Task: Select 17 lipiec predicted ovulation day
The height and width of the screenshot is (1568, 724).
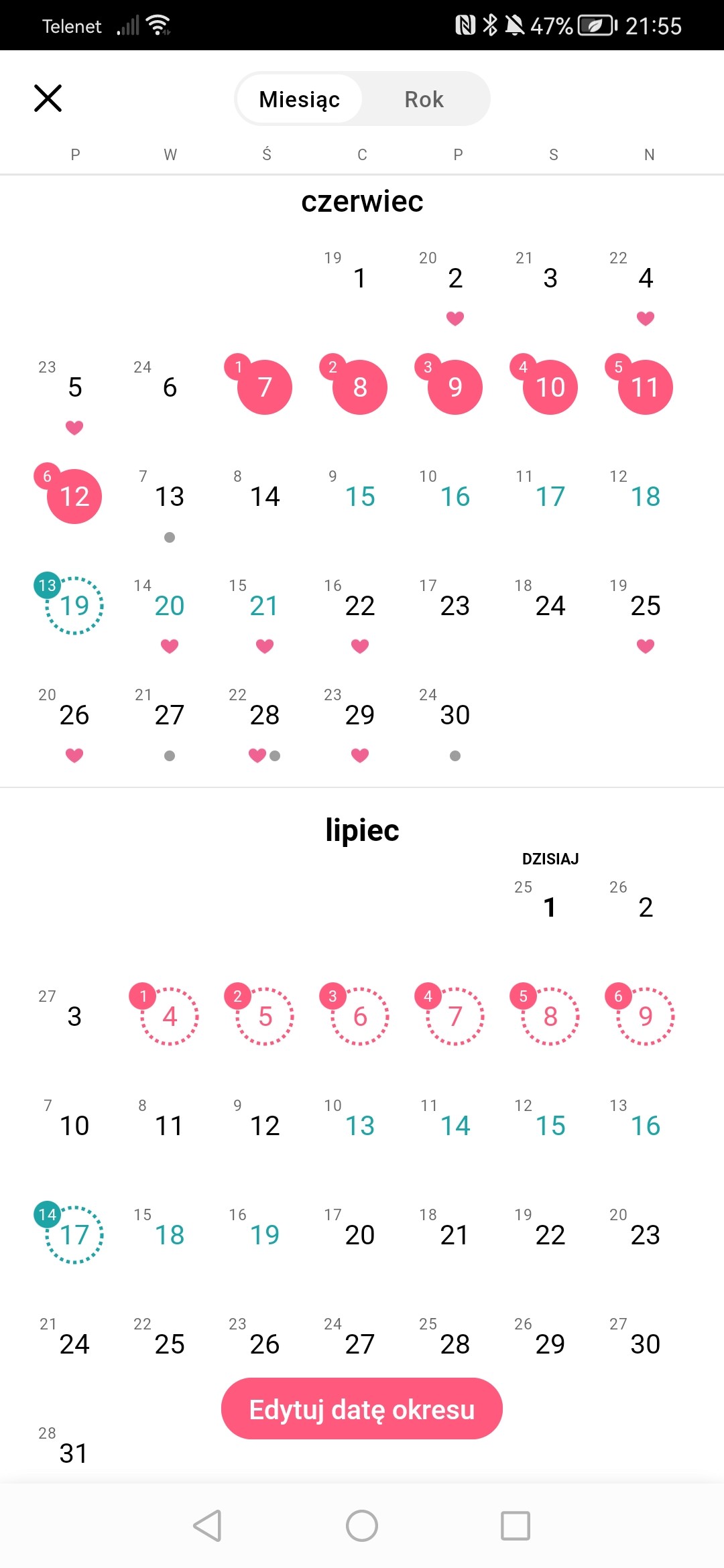Action: coord(74,1234)
